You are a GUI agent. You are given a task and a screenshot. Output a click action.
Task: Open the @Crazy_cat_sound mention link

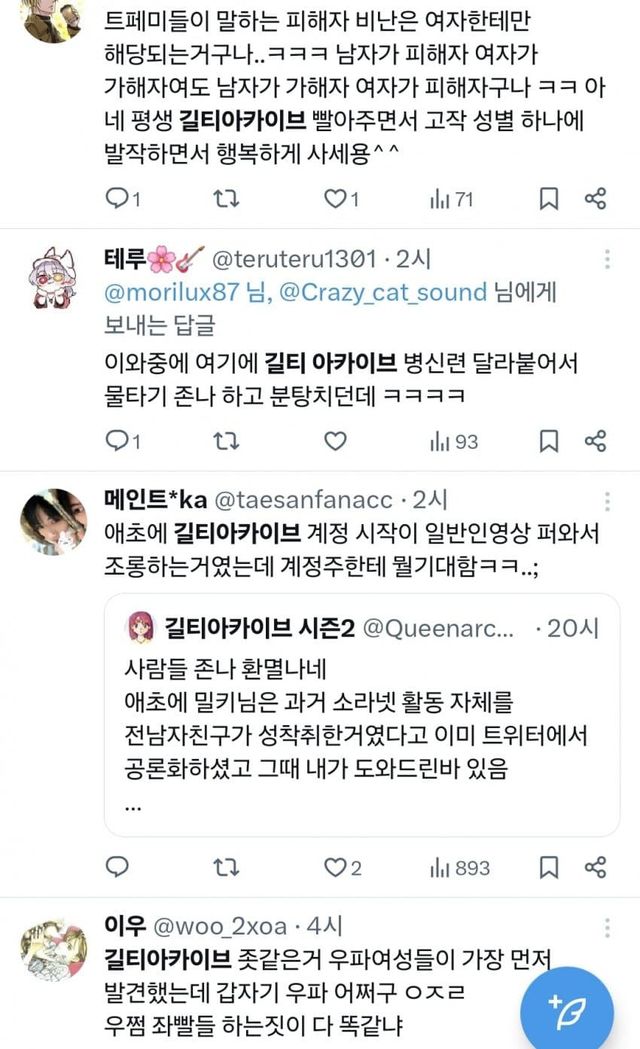(383, 292)
